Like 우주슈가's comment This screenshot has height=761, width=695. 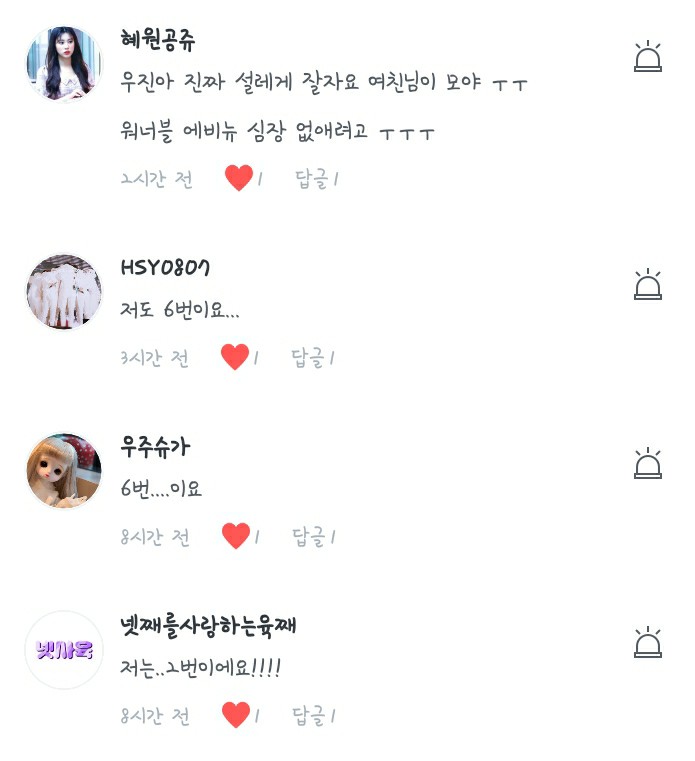[x=236, y=536]
